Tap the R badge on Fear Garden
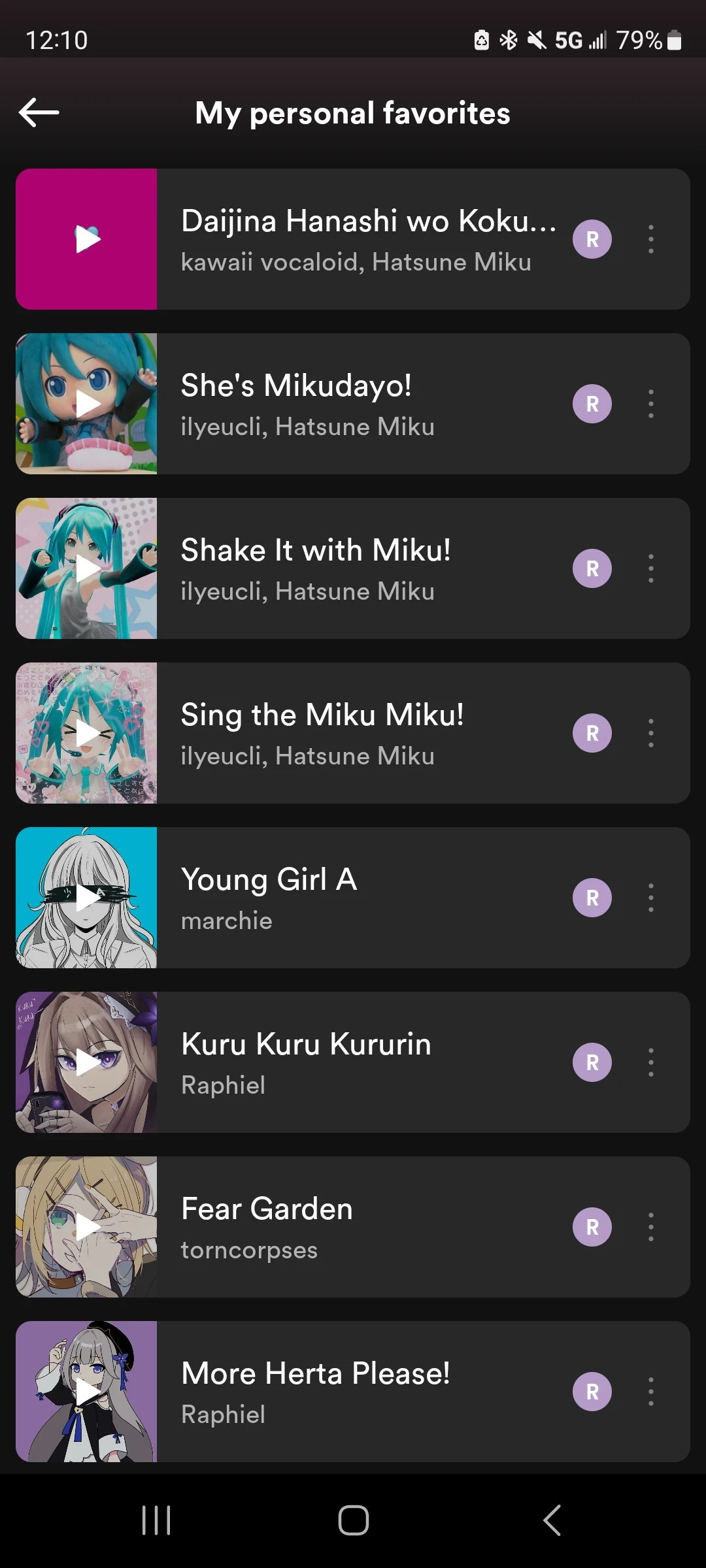Image resolution: width=706 pixels, height=1568 pixels. (x=592, y=1227)
